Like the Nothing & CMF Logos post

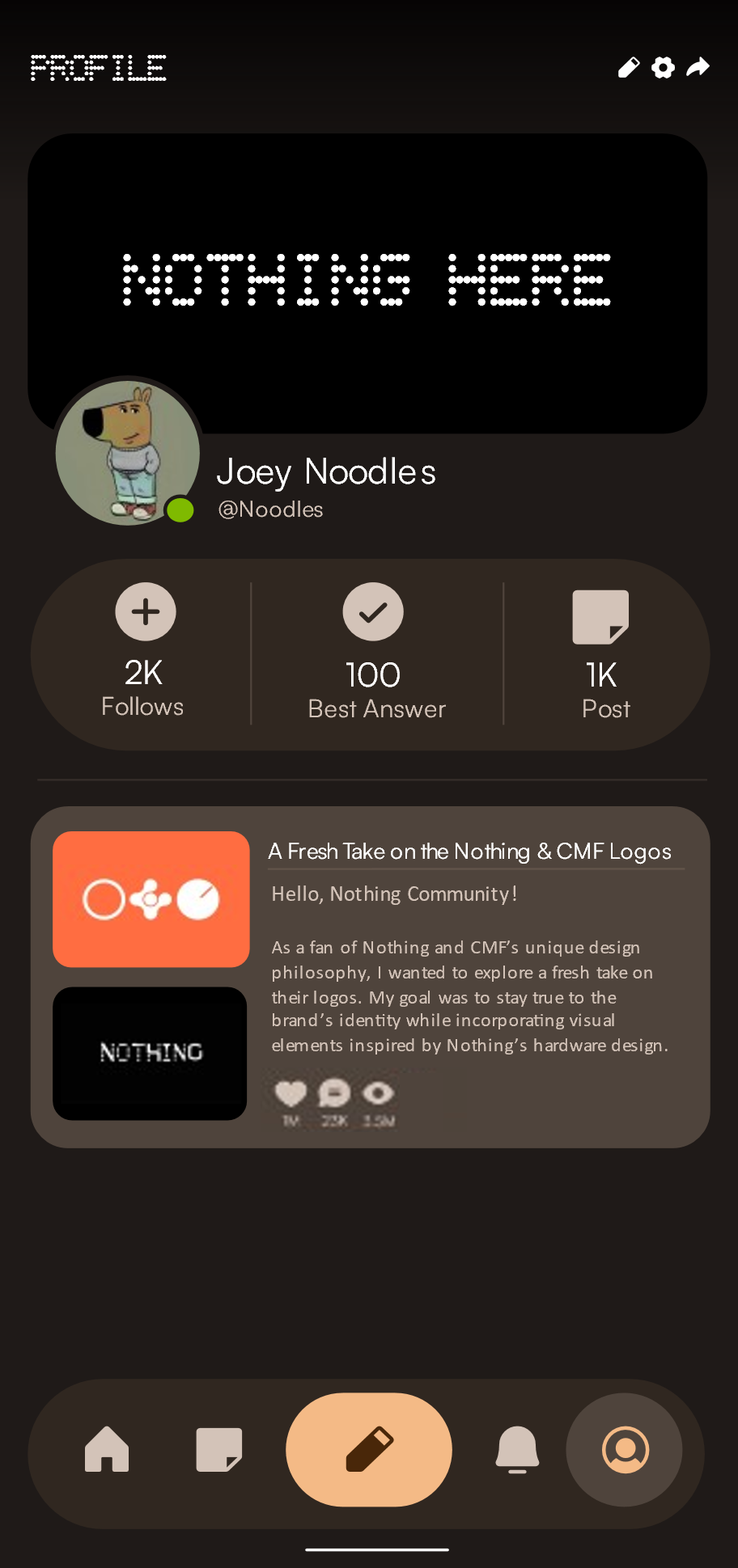click(291, 1094)
